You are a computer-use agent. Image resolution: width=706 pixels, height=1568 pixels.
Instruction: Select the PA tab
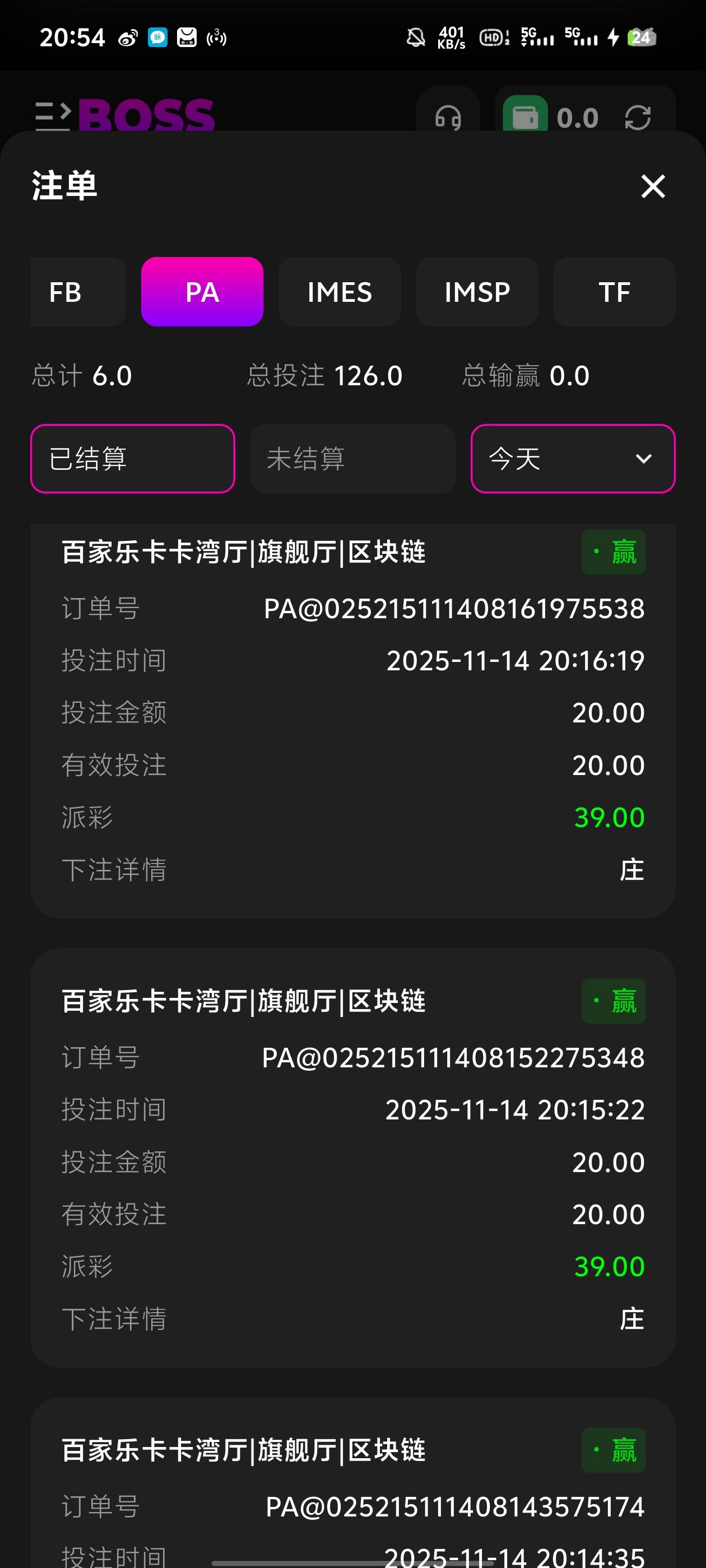click(202, 292)
